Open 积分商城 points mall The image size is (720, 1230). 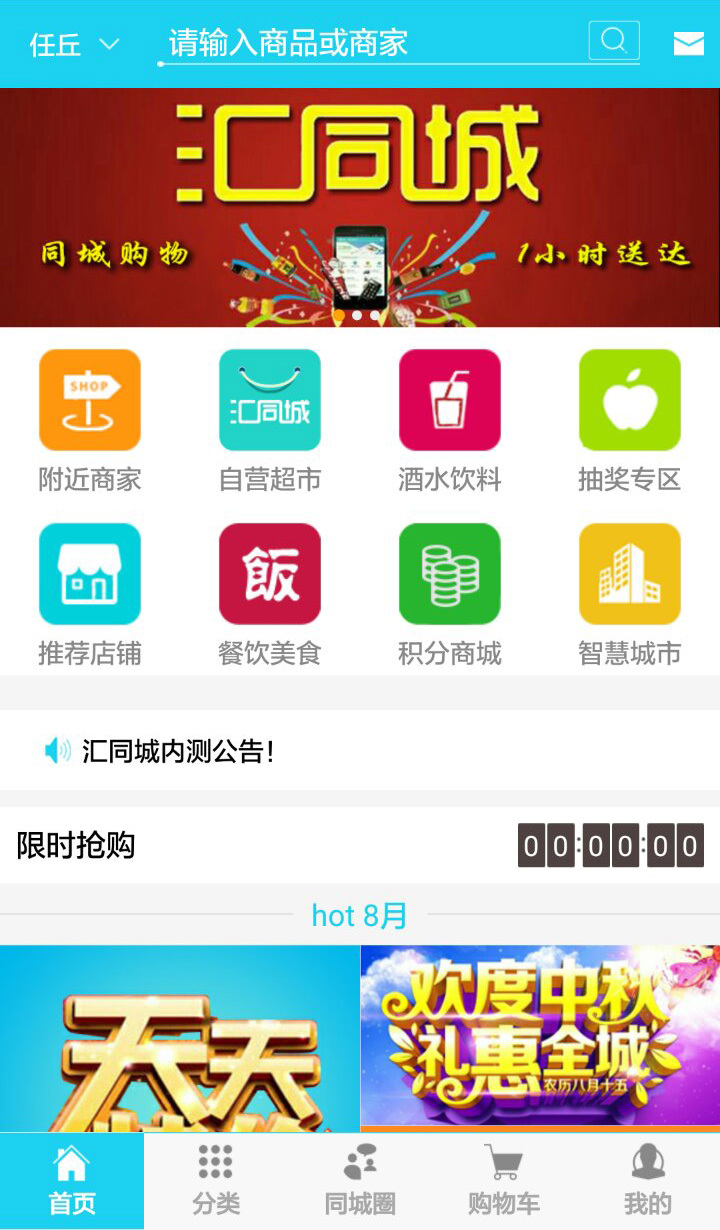(x=450, y=595)
